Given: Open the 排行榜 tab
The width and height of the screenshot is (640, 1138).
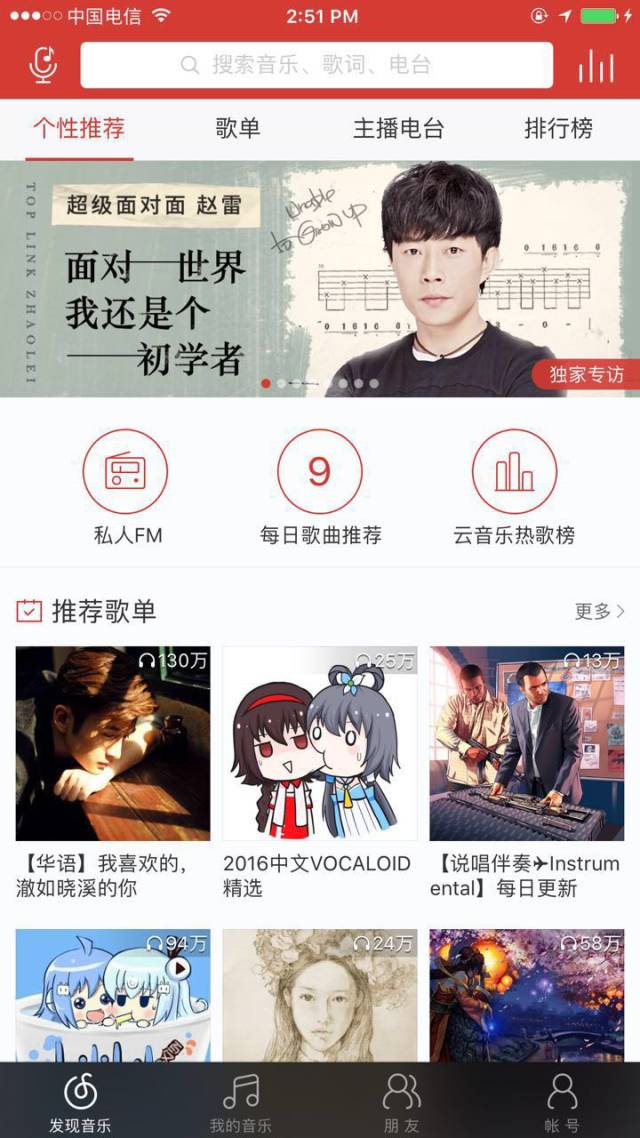Looking at the screenshot, I should [x=558, y=129].
